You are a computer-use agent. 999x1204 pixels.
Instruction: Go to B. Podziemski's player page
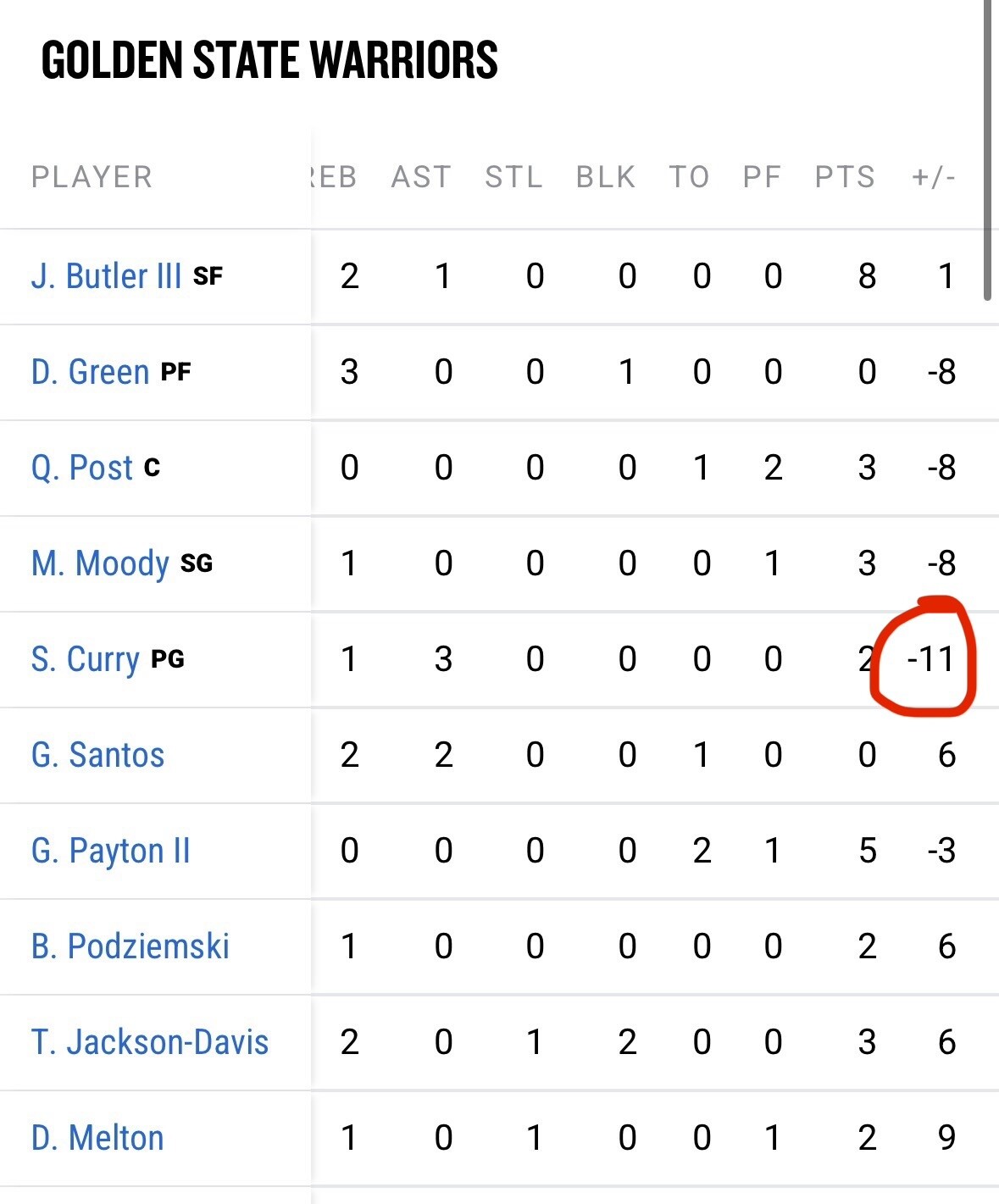pyautogui.click(x=130, y=946)
